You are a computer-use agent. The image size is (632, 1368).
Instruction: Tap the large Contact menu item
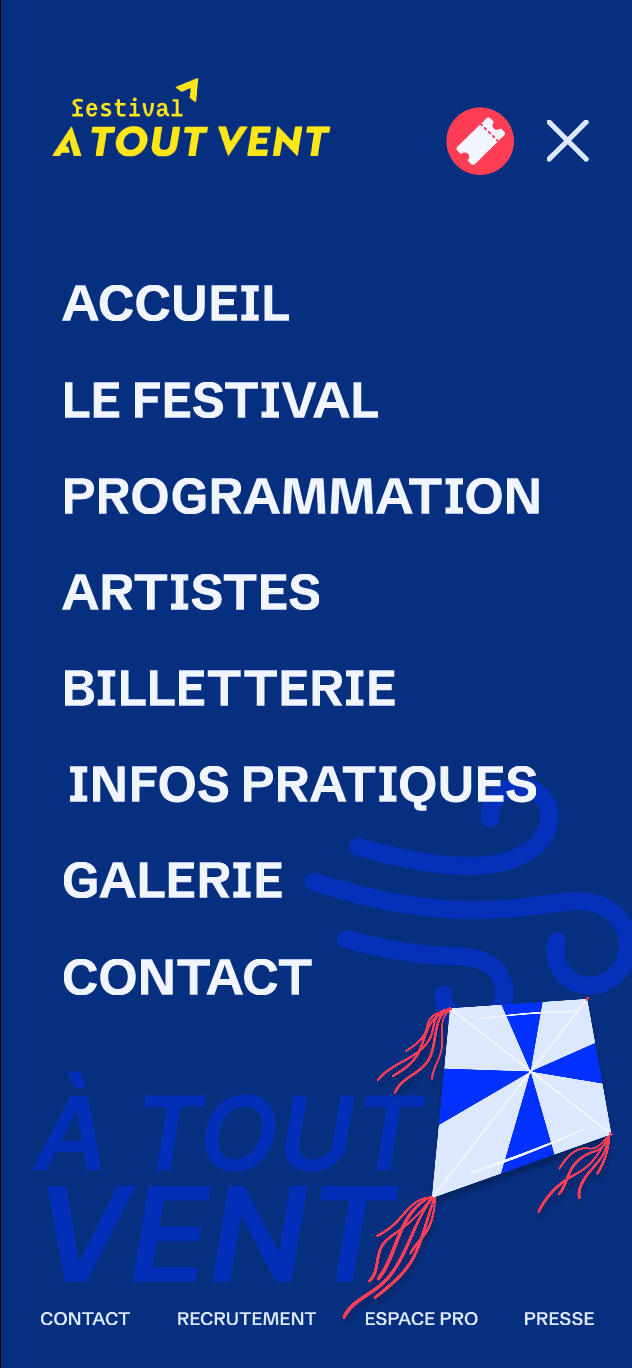(x=187, y=977)
